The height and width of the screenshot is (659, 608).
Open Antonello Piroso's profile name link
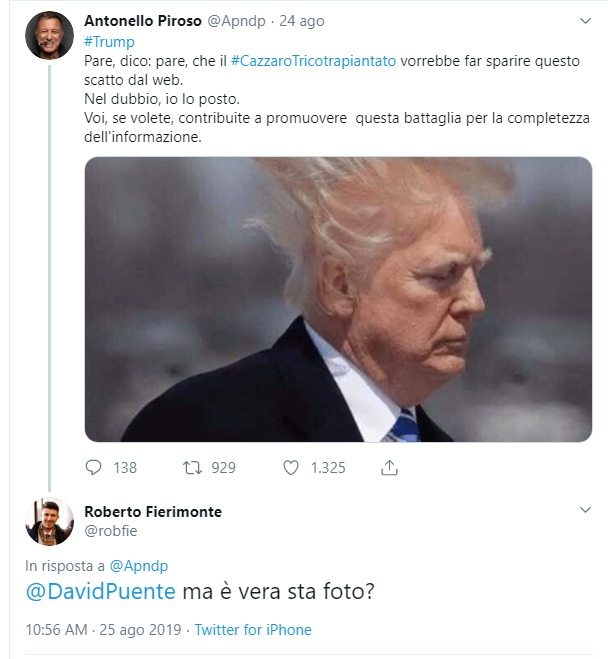[143, 21]
